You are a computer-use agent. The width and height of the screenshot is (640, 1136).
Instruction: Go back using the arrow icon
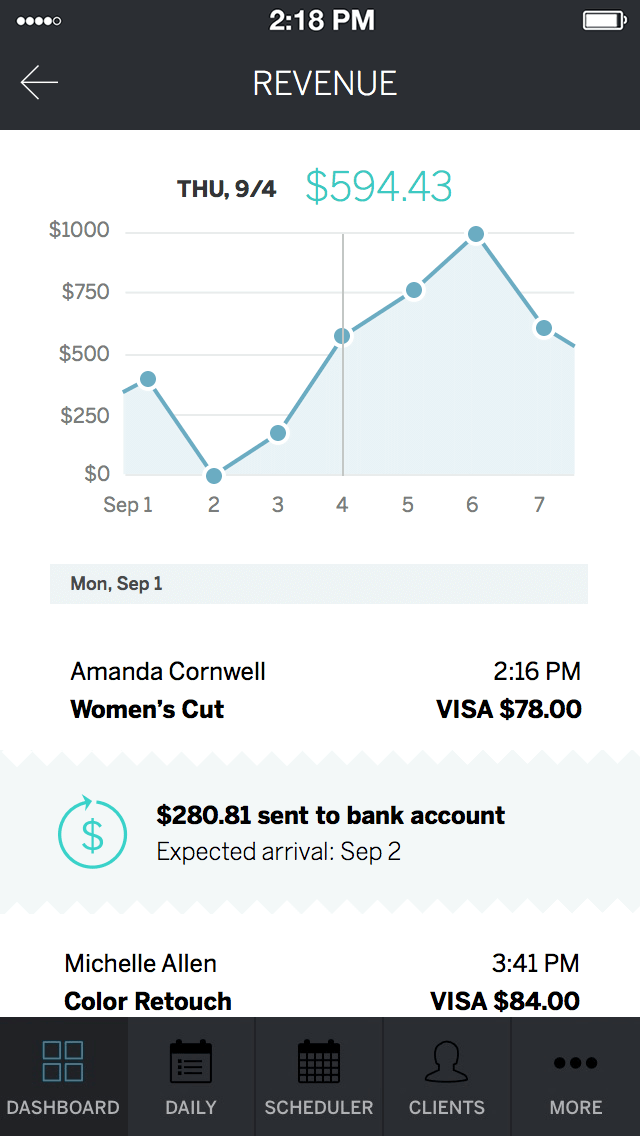[39, 83]
